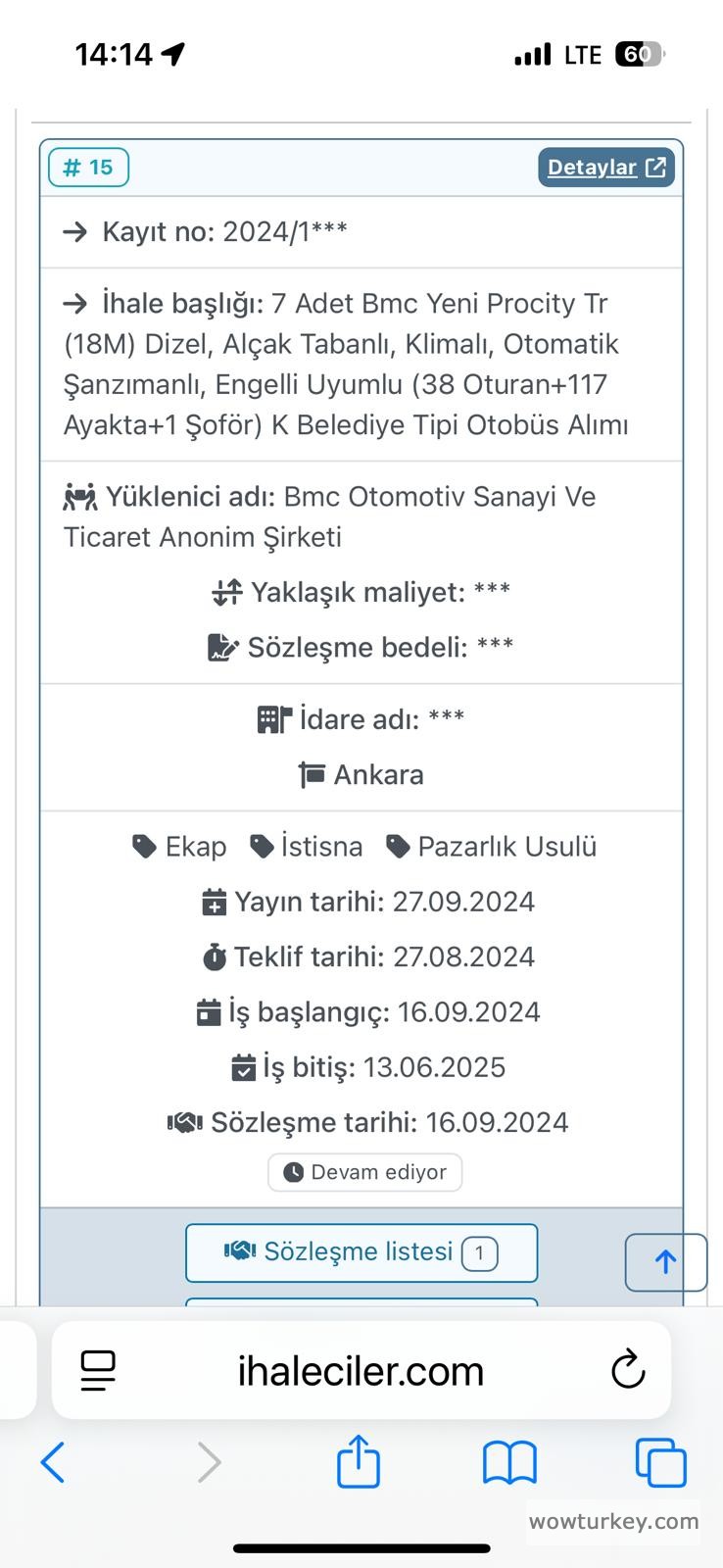This screenshot has width=723, height=1568.
Task: Reload the ihaleciler.com page
Action: tap(628, 1370)
